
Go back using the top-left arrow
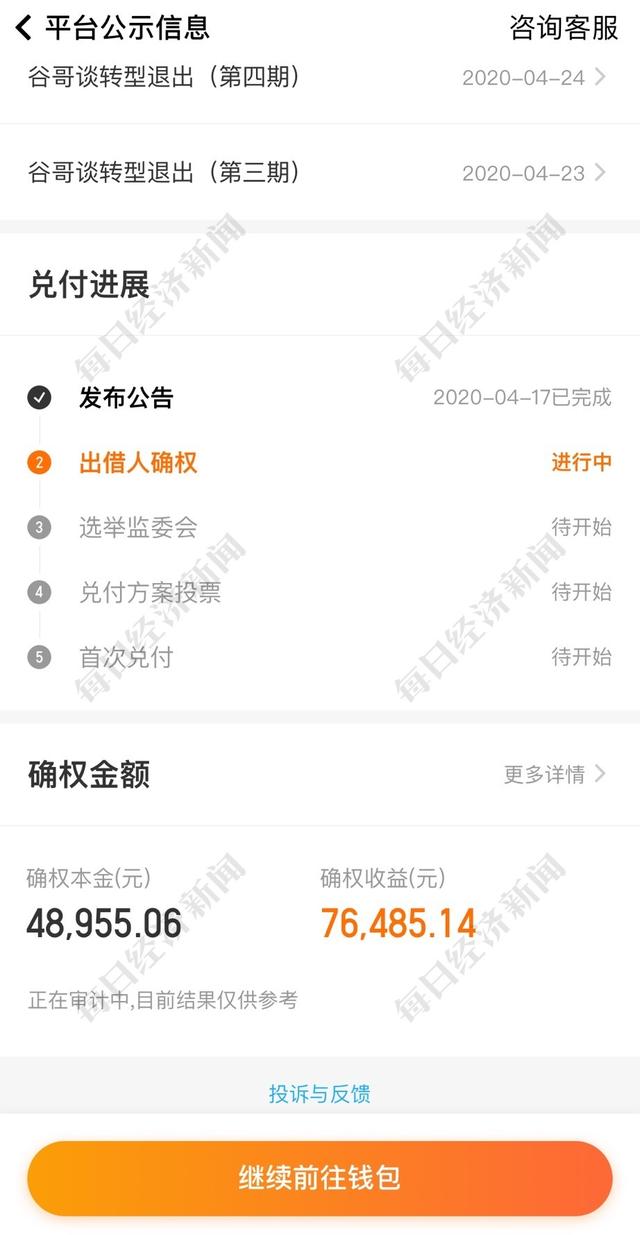[x=23, y=27]
